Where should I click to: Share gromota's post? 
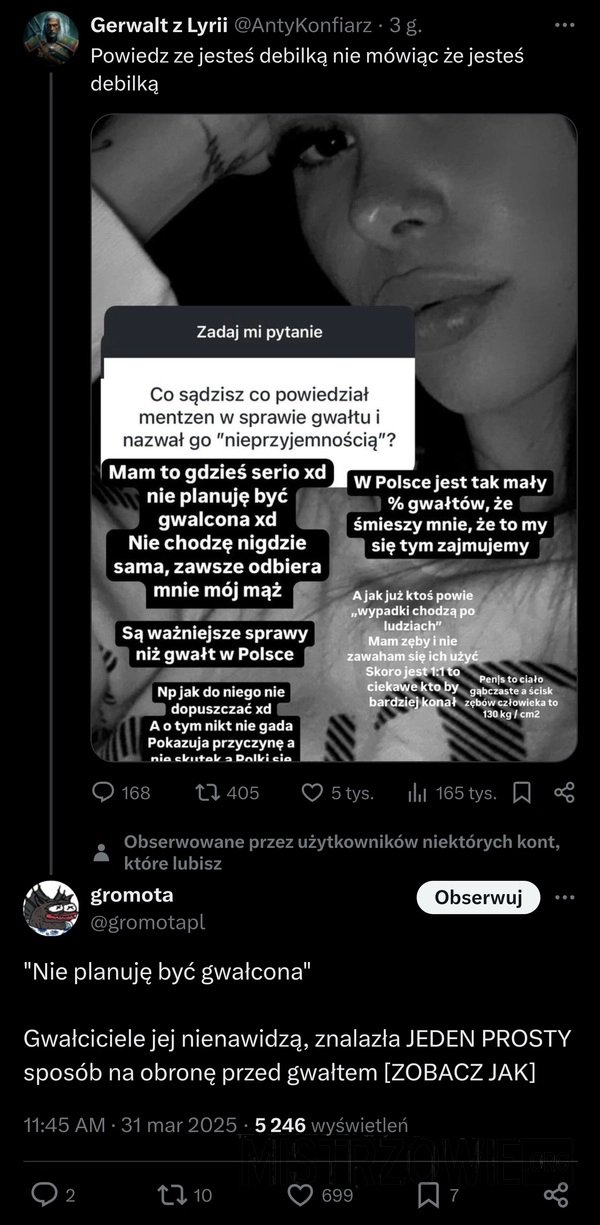(556, 1194)
